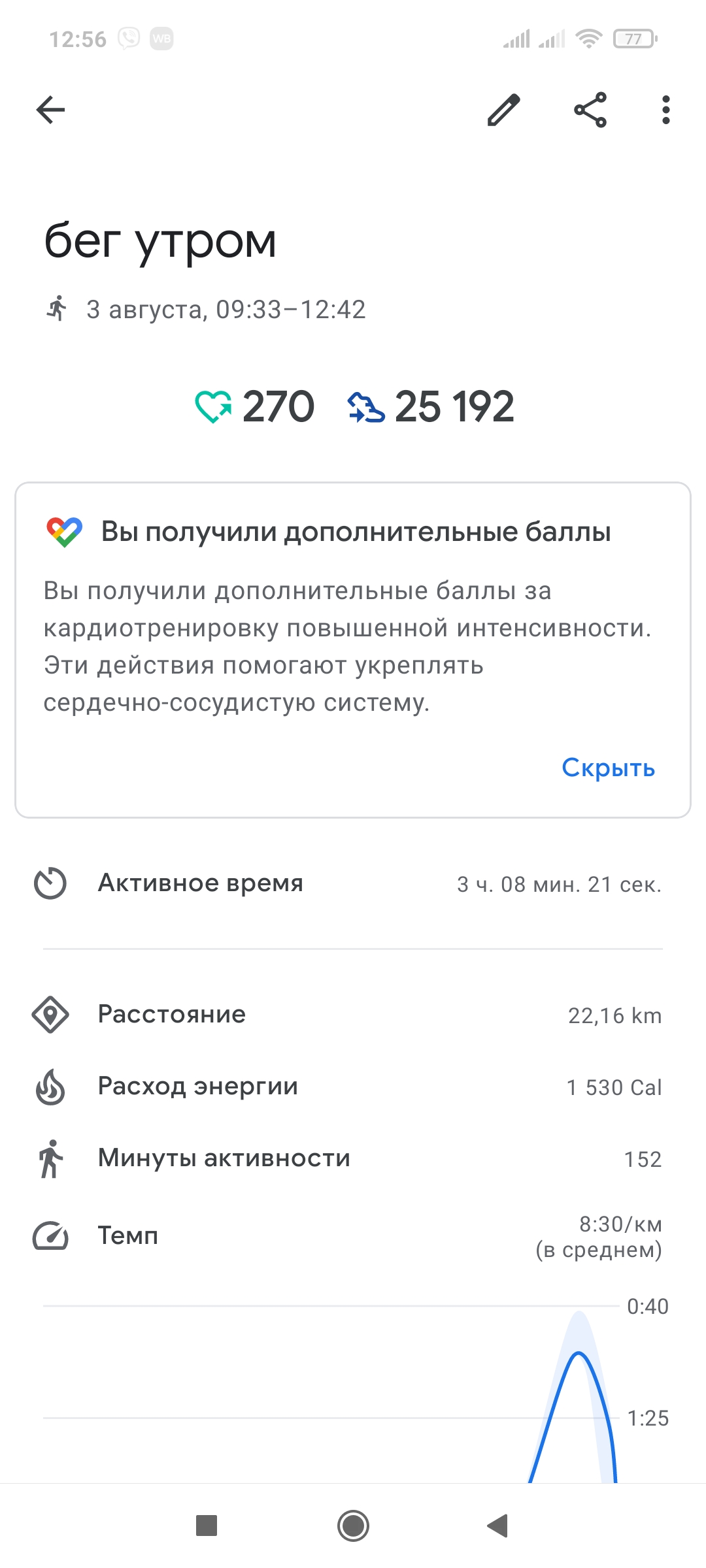Share this running activity
The image size is (706, 1568).
point(590,110)
